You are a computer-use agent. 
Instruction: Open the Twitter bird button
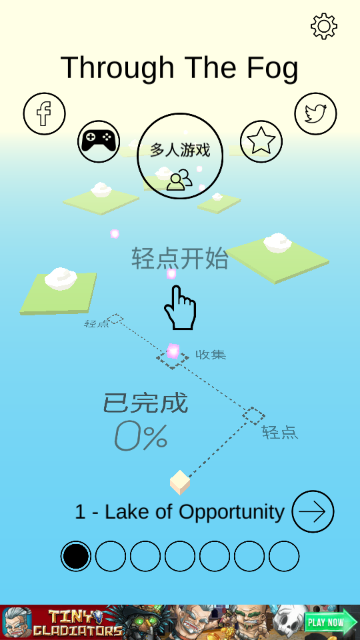click(316, 113)
